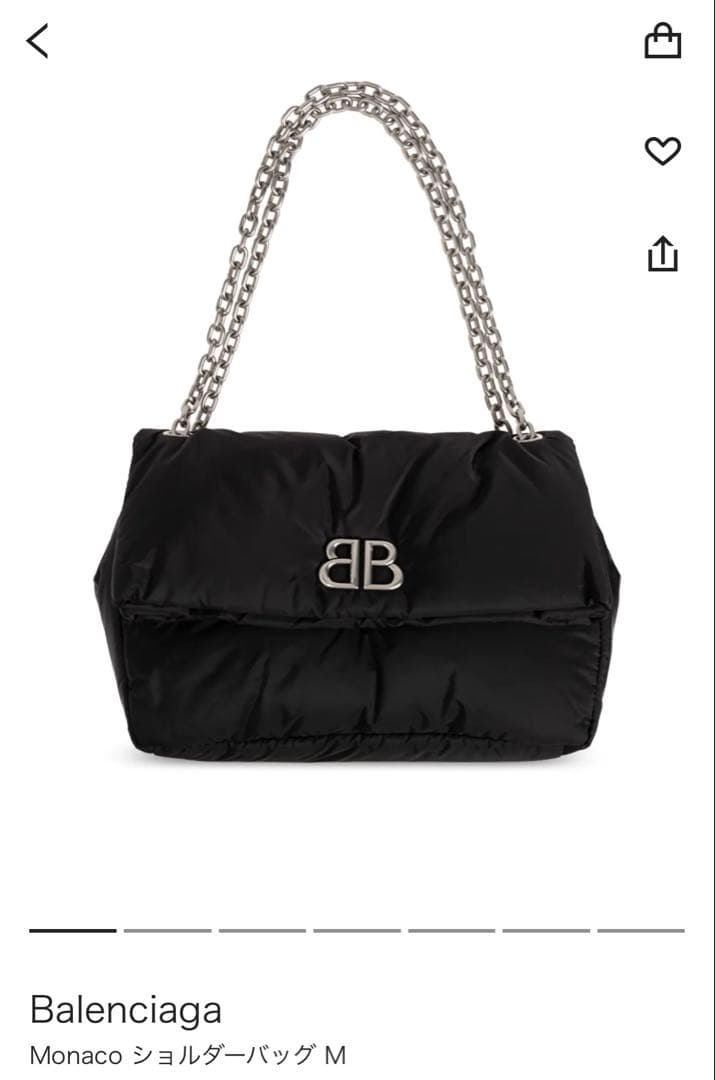Open the shopping bag
This screenshot has width=715, height=1080.
coord(662,42)
